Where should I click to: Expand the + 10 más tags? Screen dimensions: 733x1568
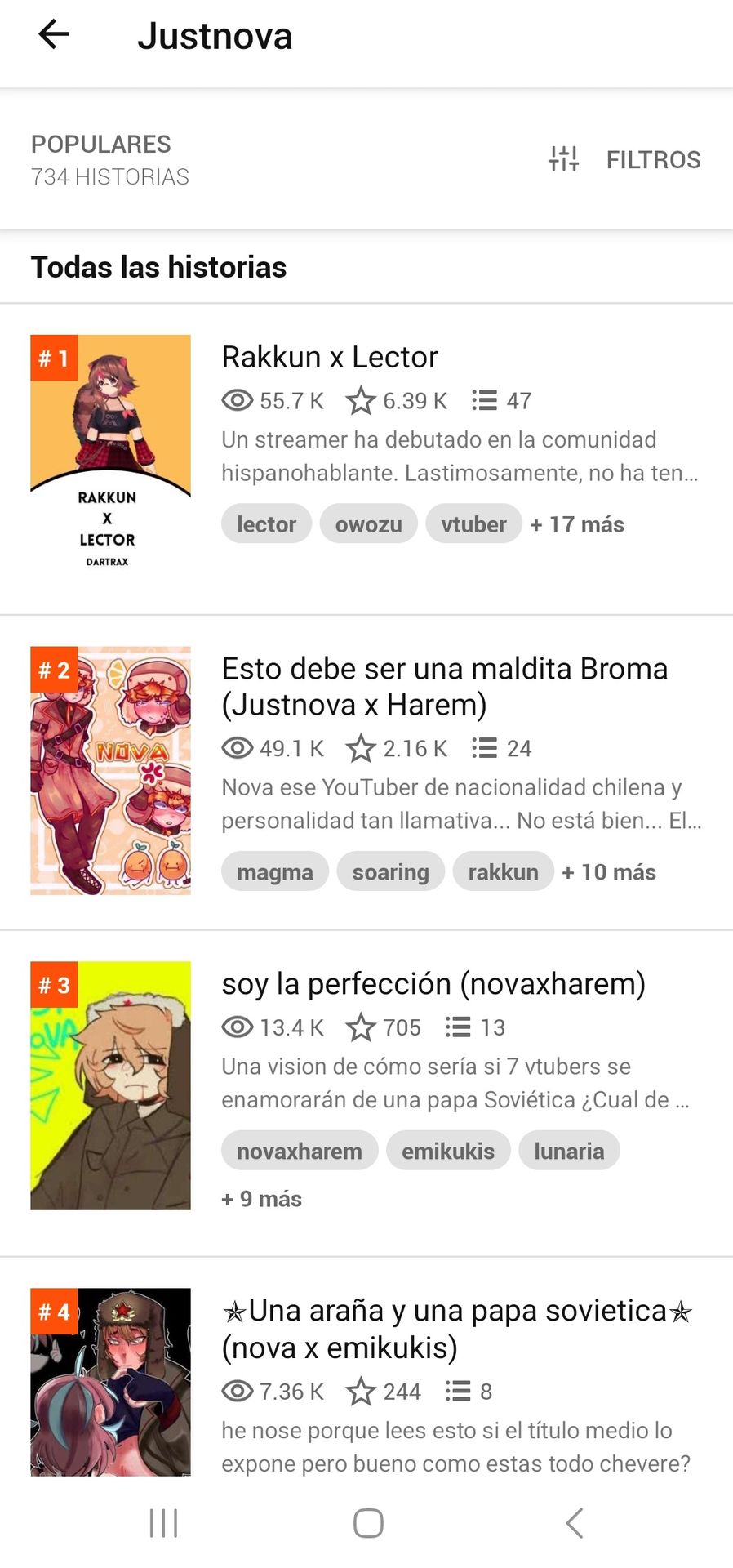609,872
